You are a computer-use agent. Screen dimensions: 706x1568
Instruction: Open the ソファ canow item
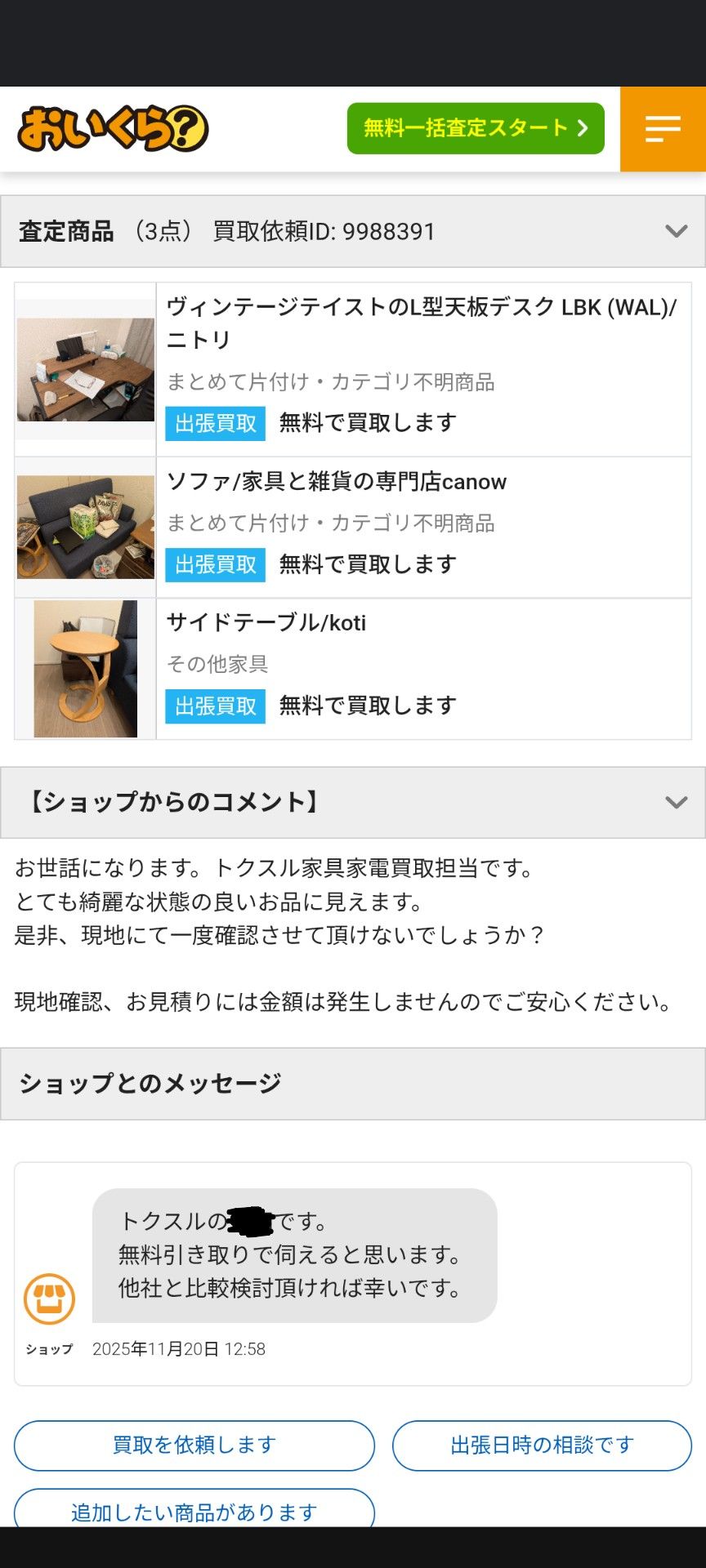[x=337, y=482]
